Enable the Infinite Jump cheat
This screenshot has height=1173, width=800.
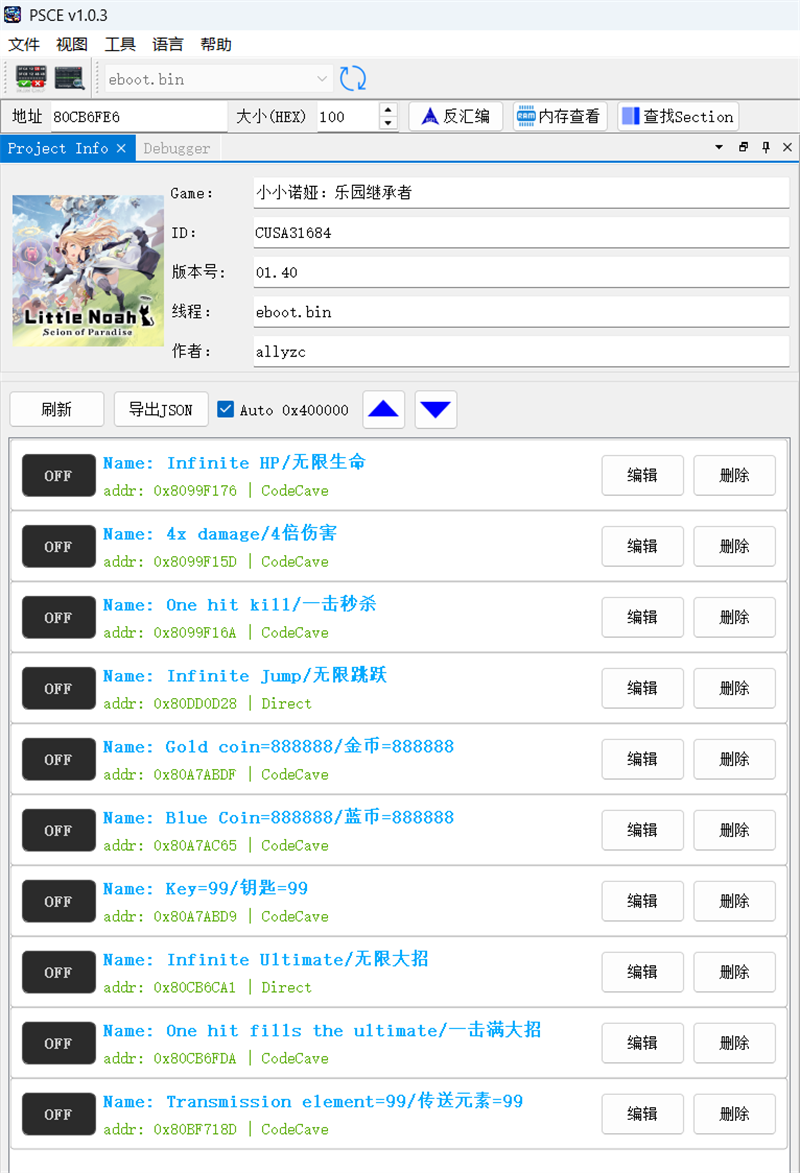coord(58,688)
